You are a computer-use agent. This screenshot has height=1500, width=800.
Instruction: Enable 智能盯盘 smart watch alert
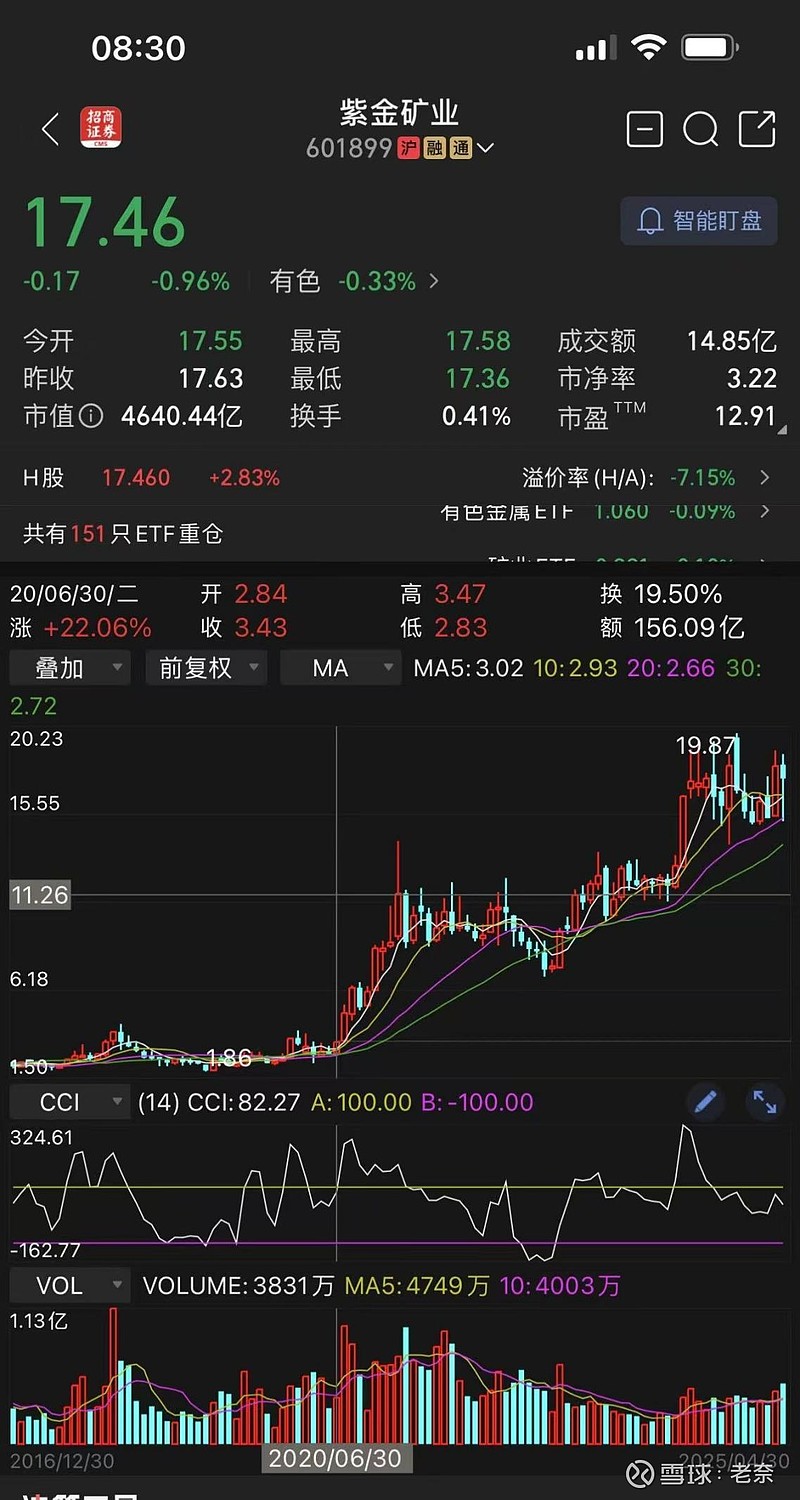[x=699, y=221]
